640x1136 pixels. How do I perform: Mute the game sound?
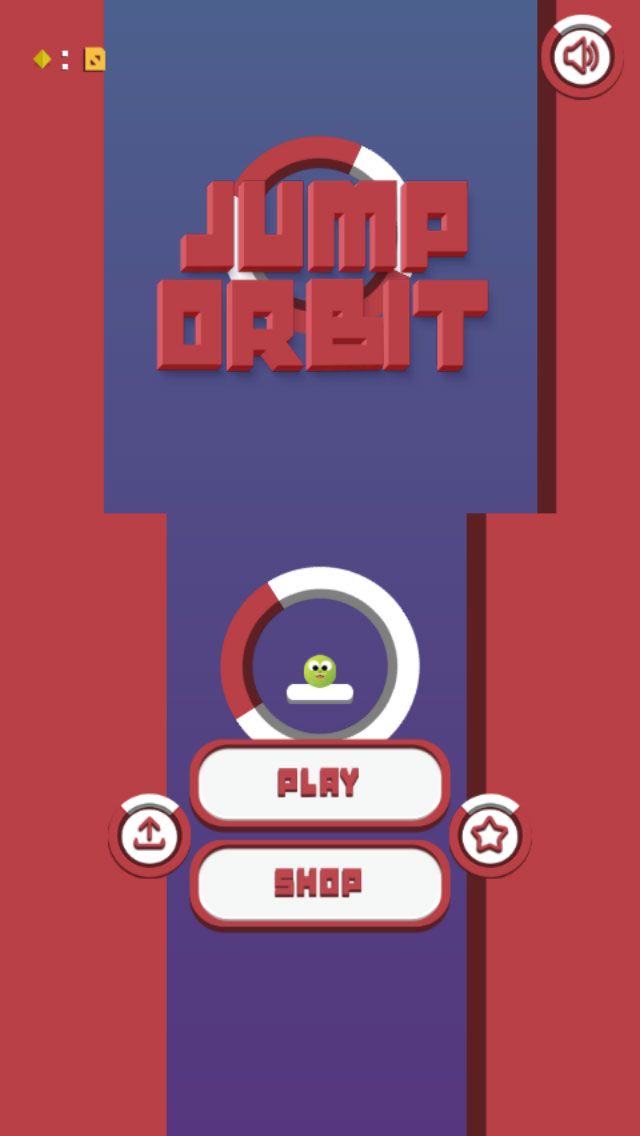coord(582,57)
